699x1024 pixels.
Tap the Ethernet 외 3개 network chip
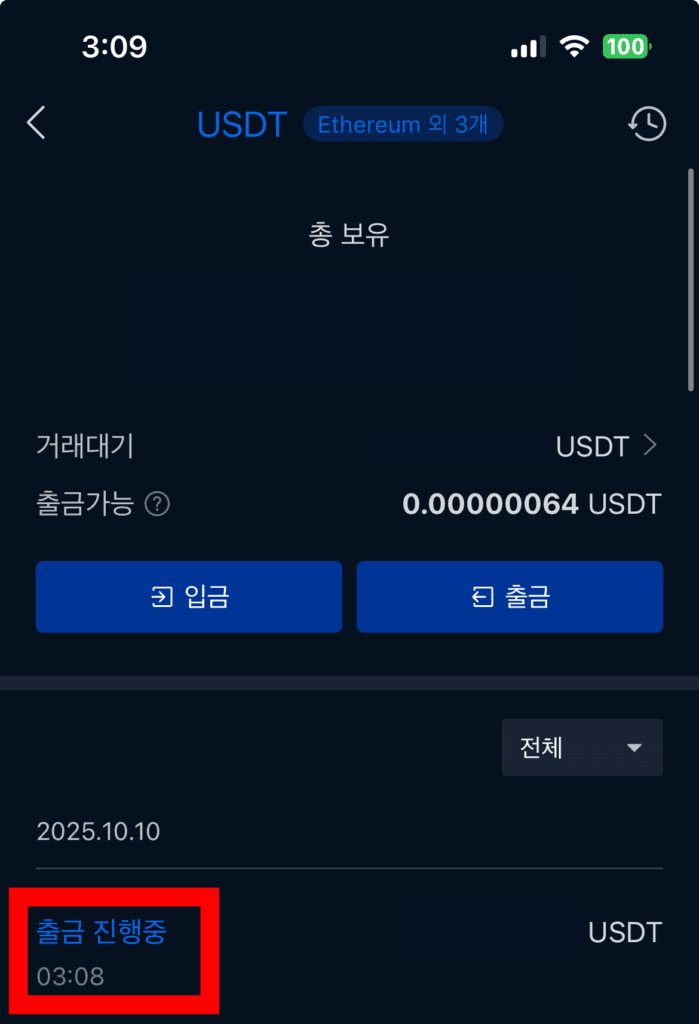[402, 125]
